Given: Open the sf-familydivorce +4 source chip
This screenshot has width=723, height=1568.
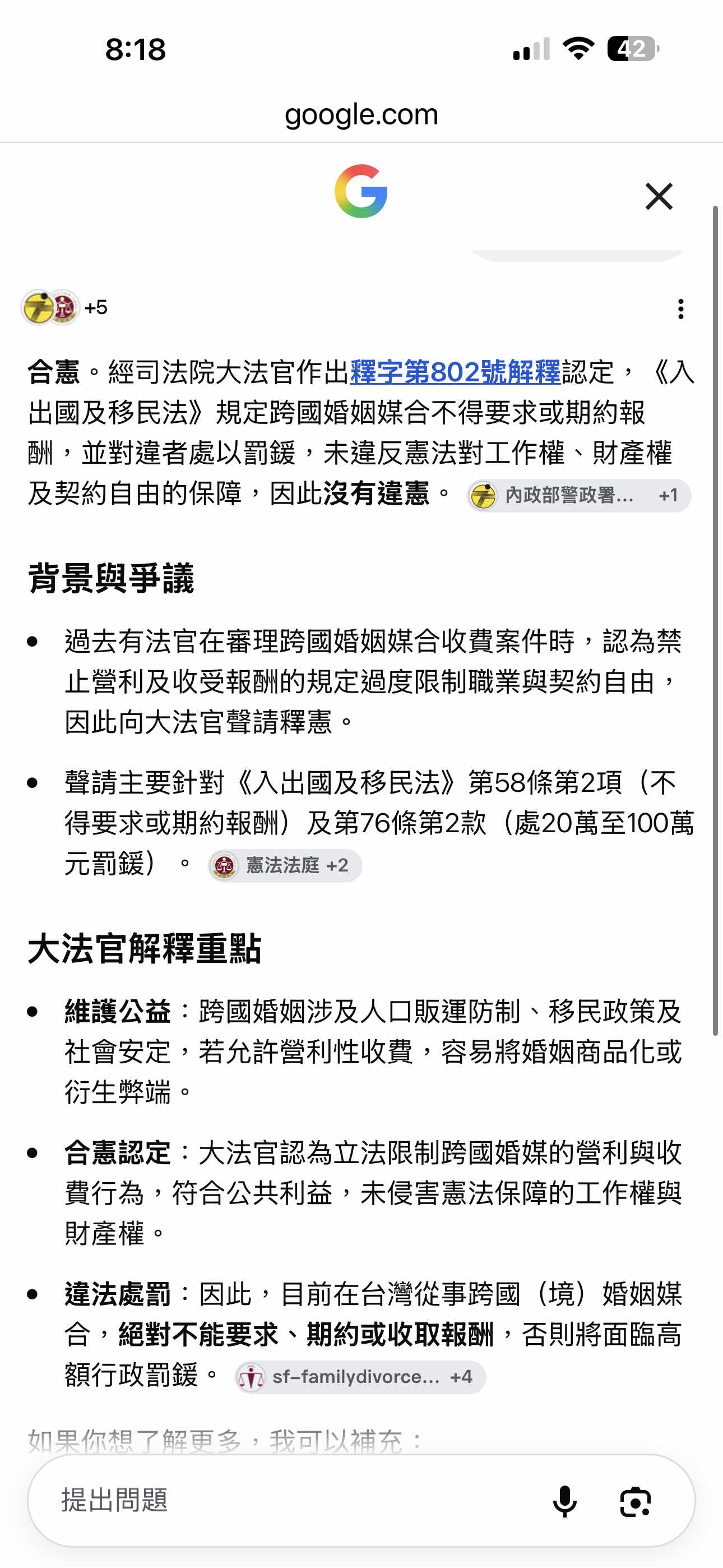Looking at the screenshot, I should point(360,1377).
